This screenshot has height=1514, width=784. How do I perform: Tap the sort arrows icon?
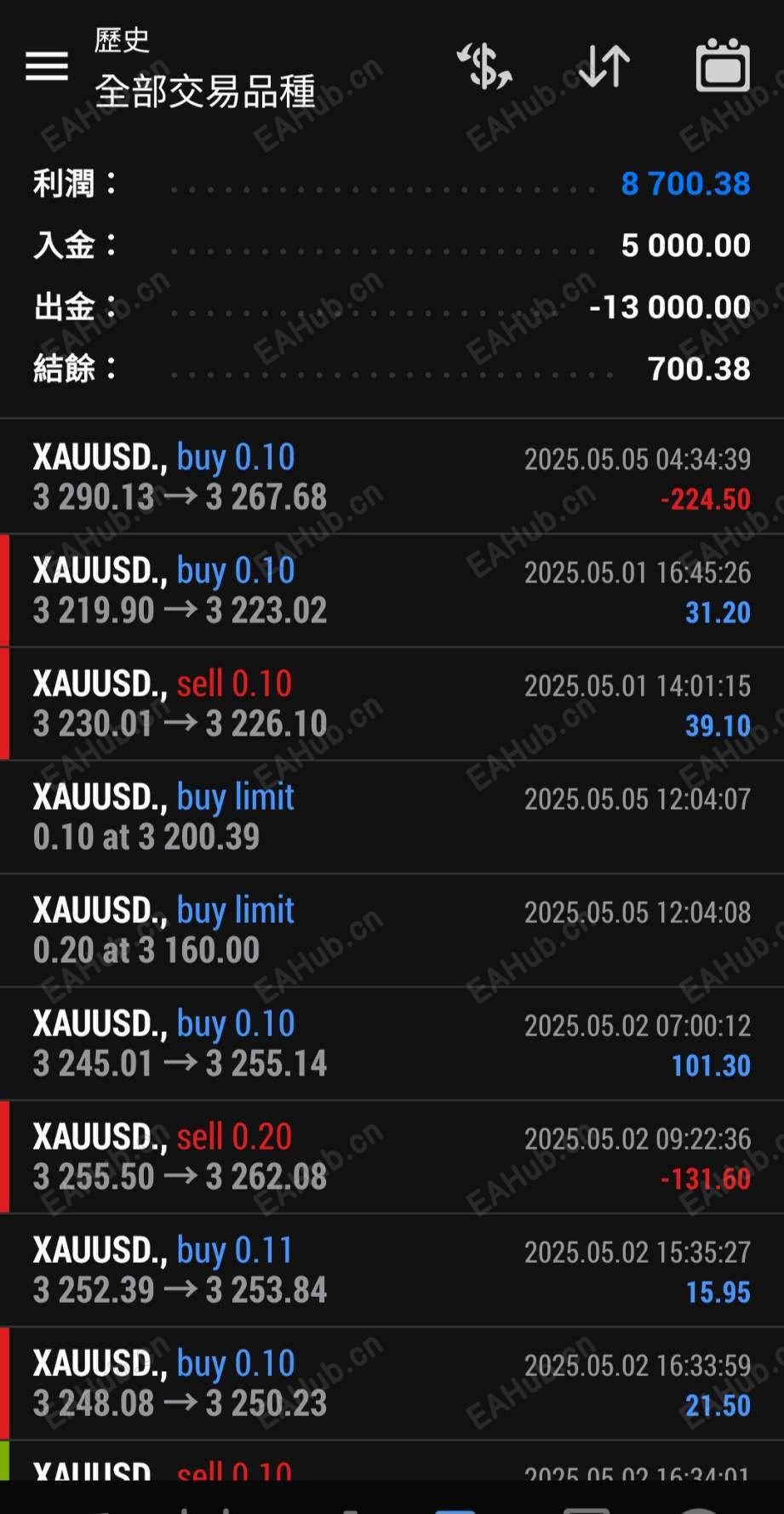point(604,66)
